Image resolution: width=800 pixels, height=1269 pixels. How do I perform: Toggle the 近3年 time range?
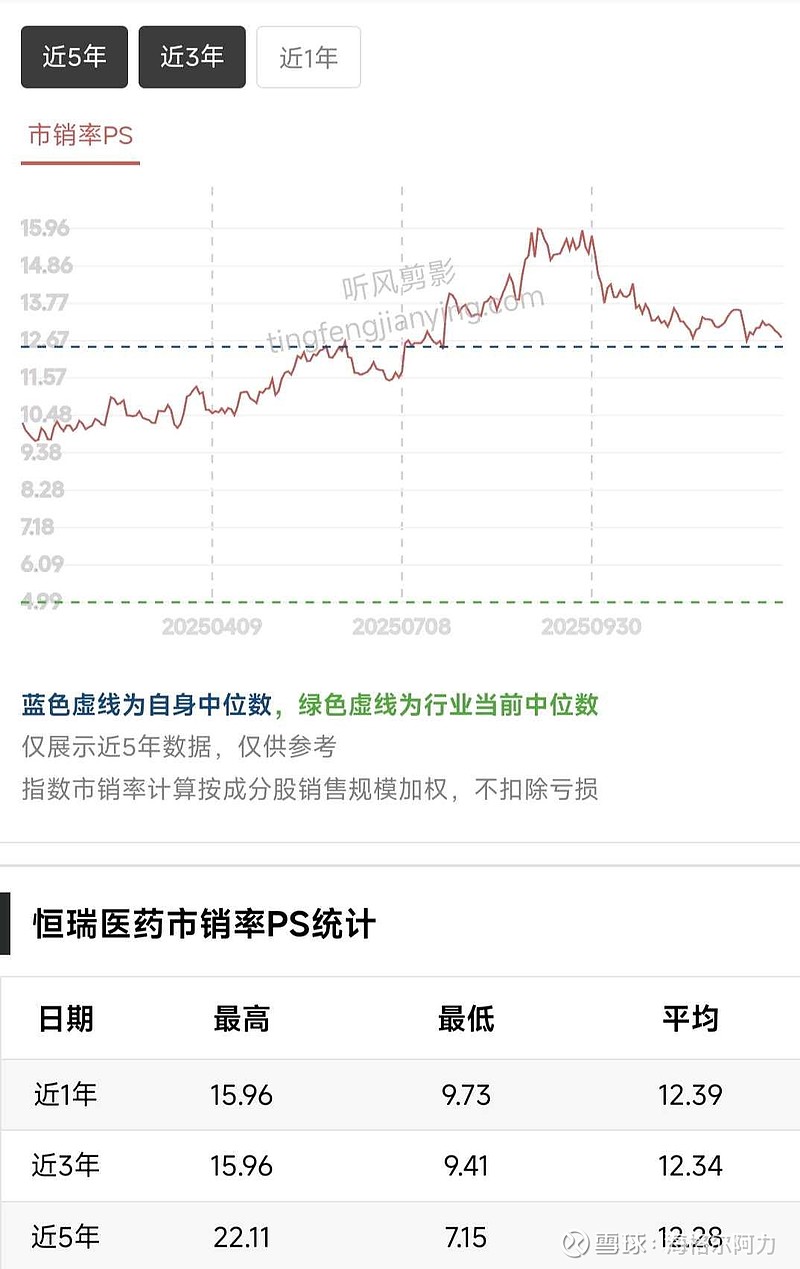tap(191, 57)
